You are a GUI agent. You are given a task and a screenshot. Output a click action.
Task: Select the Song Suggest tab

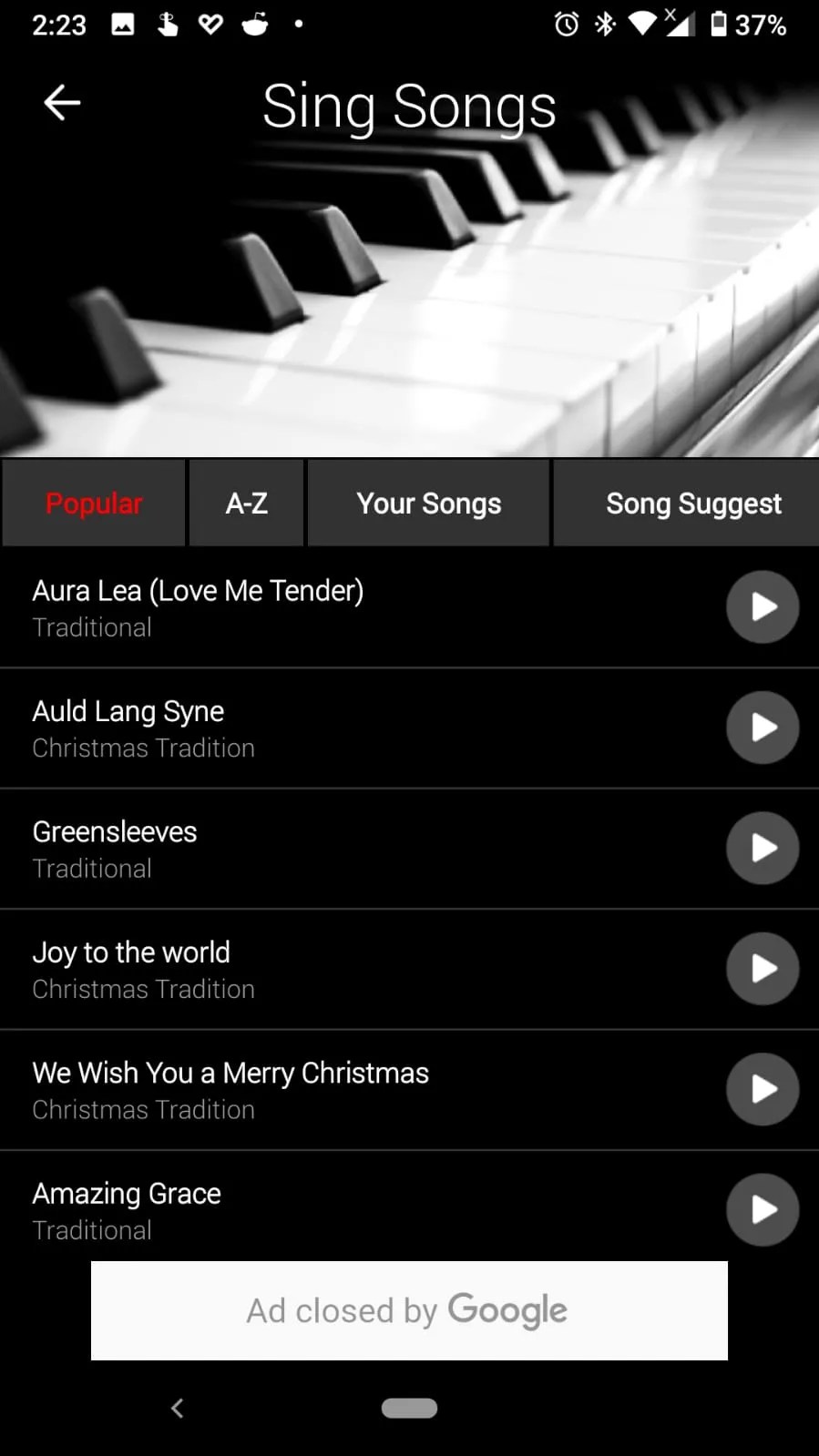[x=693, y=503]
